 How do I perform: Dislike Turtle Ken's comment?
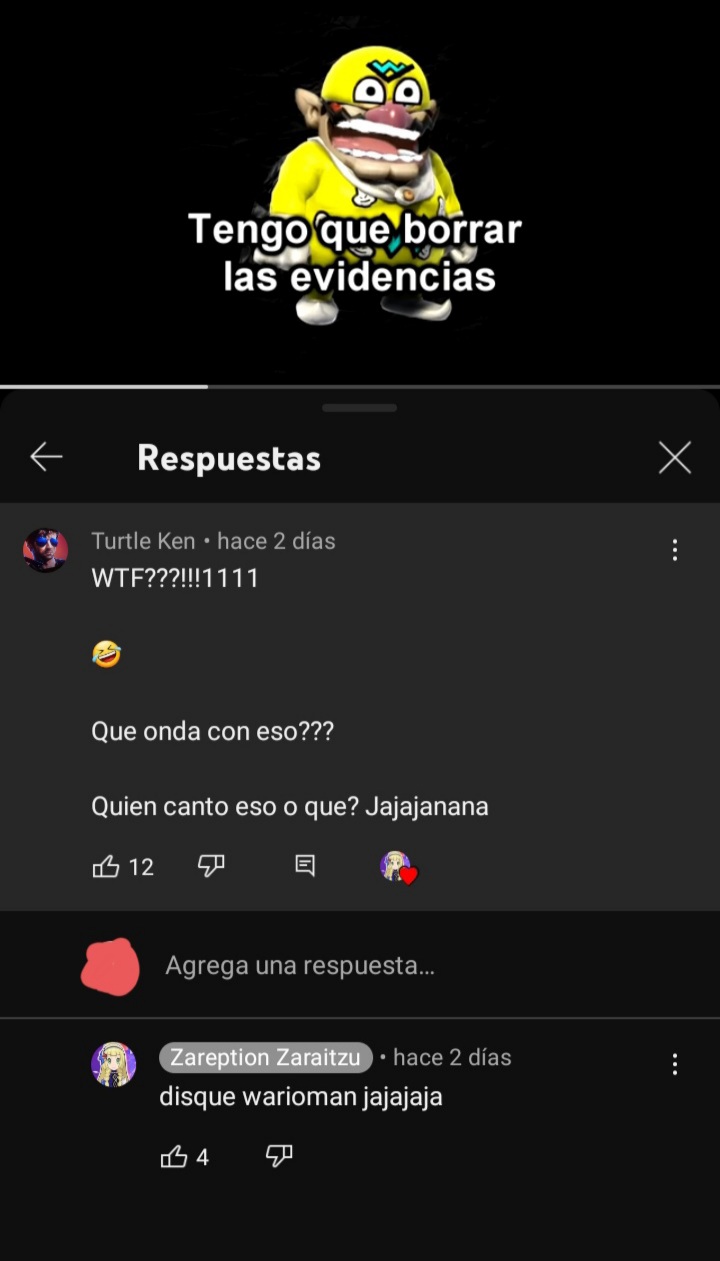coord(211,866)
